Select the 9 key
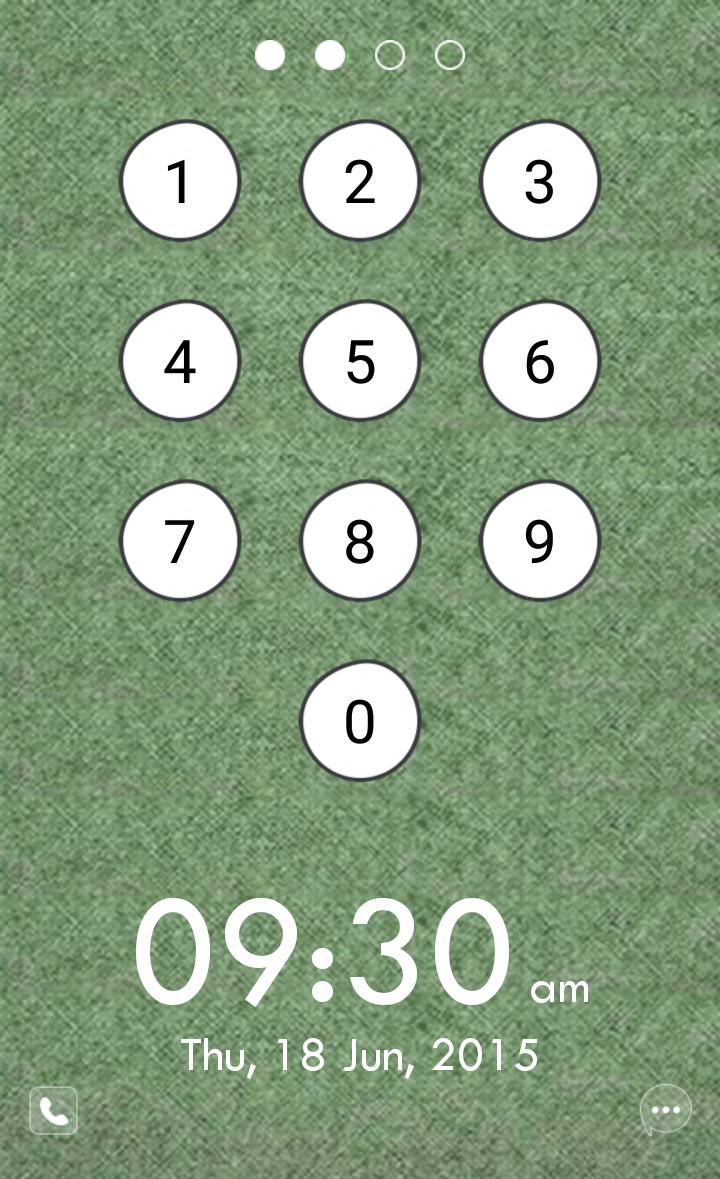 (x=540, y=541)
